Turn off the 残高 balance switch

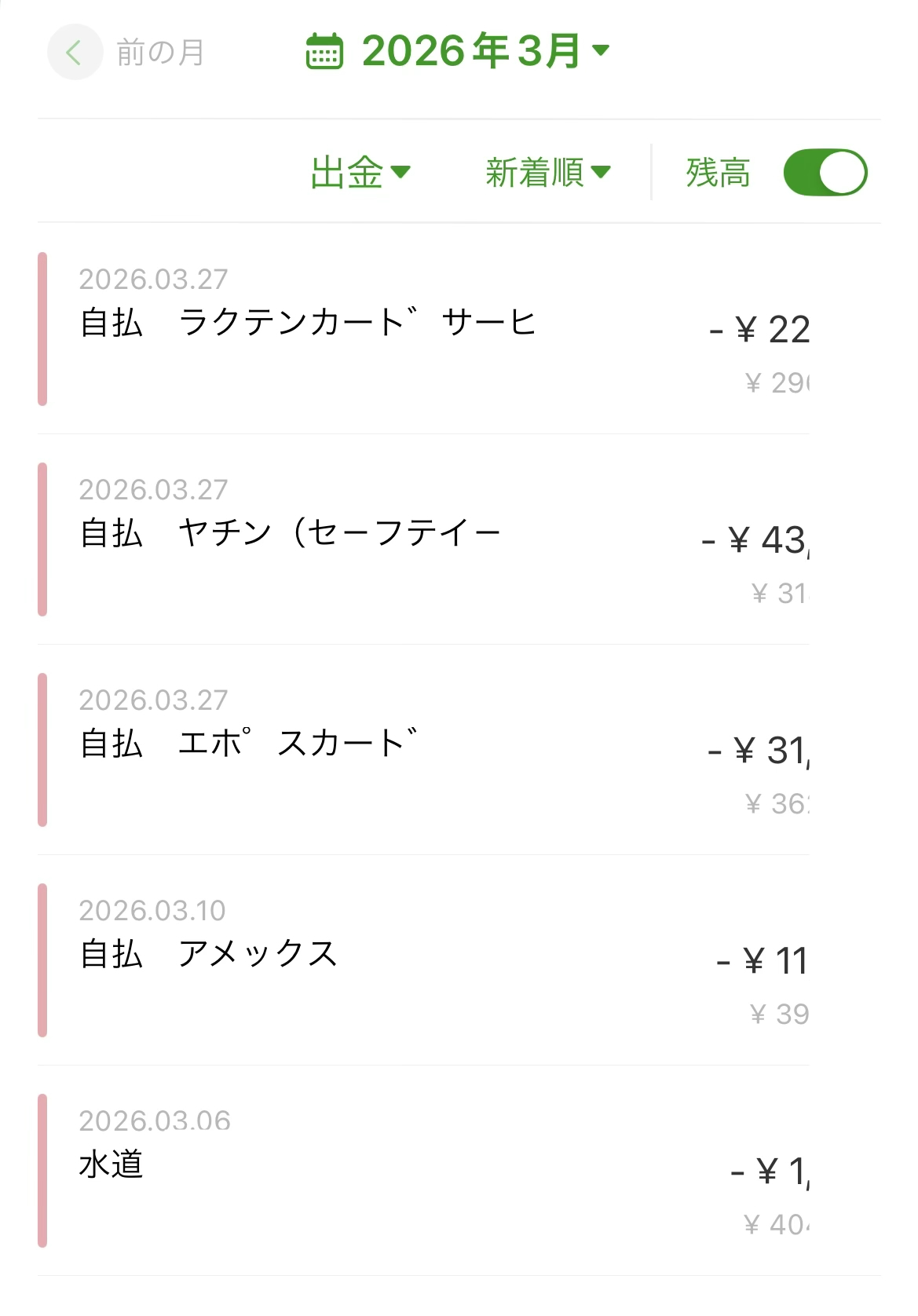point(825,172)
